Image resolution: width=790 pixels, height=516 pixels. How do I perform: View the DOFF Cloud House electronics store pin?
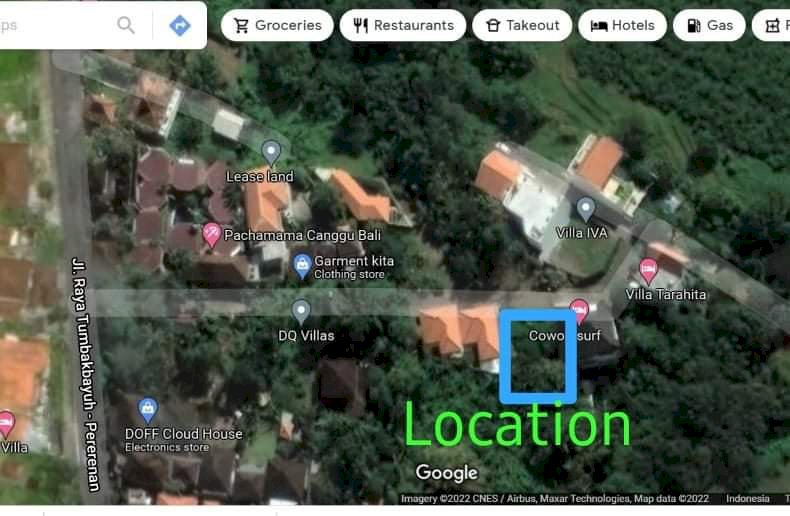point(148,409)
